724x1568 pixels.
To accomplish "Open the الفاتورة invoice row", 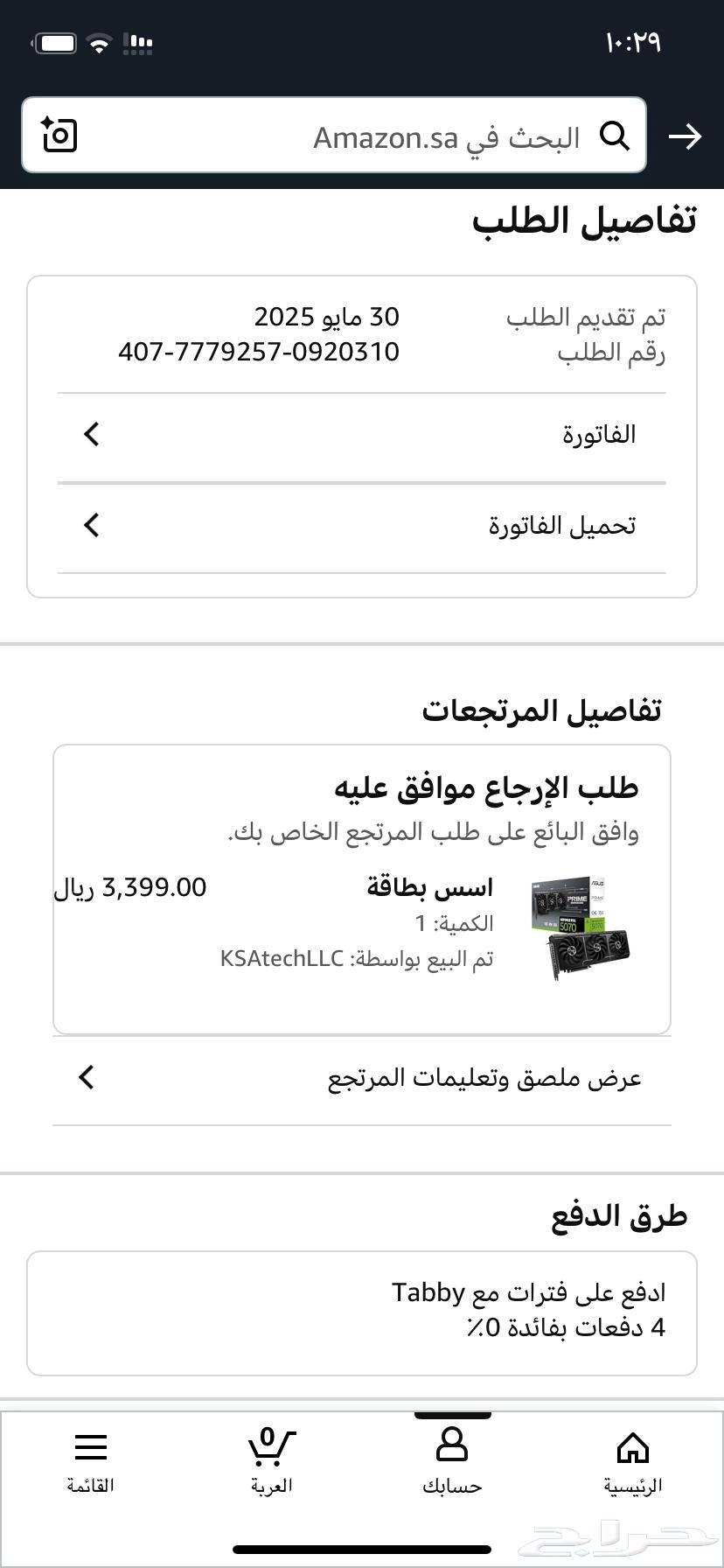I will 362,435.
